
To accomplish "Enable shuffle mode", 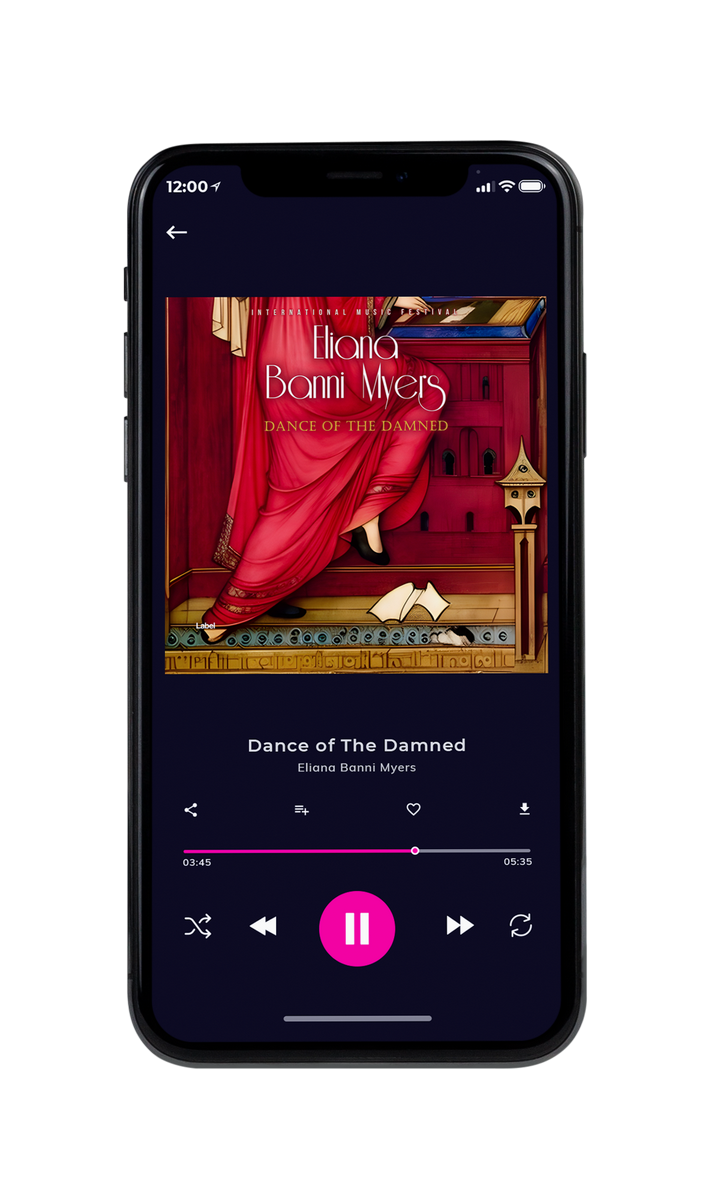I will (x=198, y=926).
